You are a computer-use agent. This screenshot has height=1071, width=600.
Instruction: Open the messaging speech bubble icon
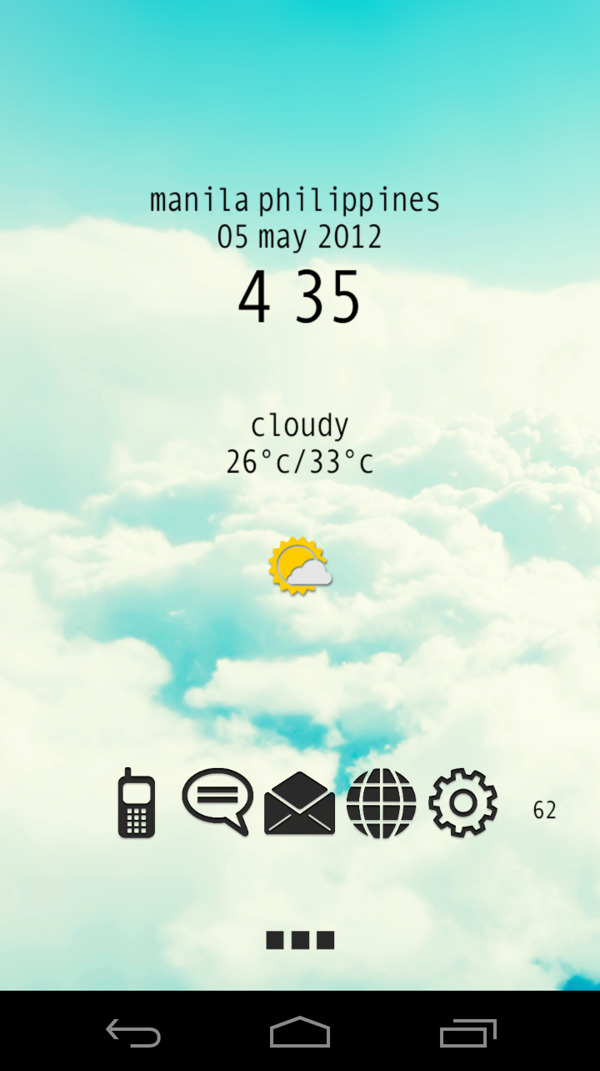pyautogui.click(x=217, y=801)
